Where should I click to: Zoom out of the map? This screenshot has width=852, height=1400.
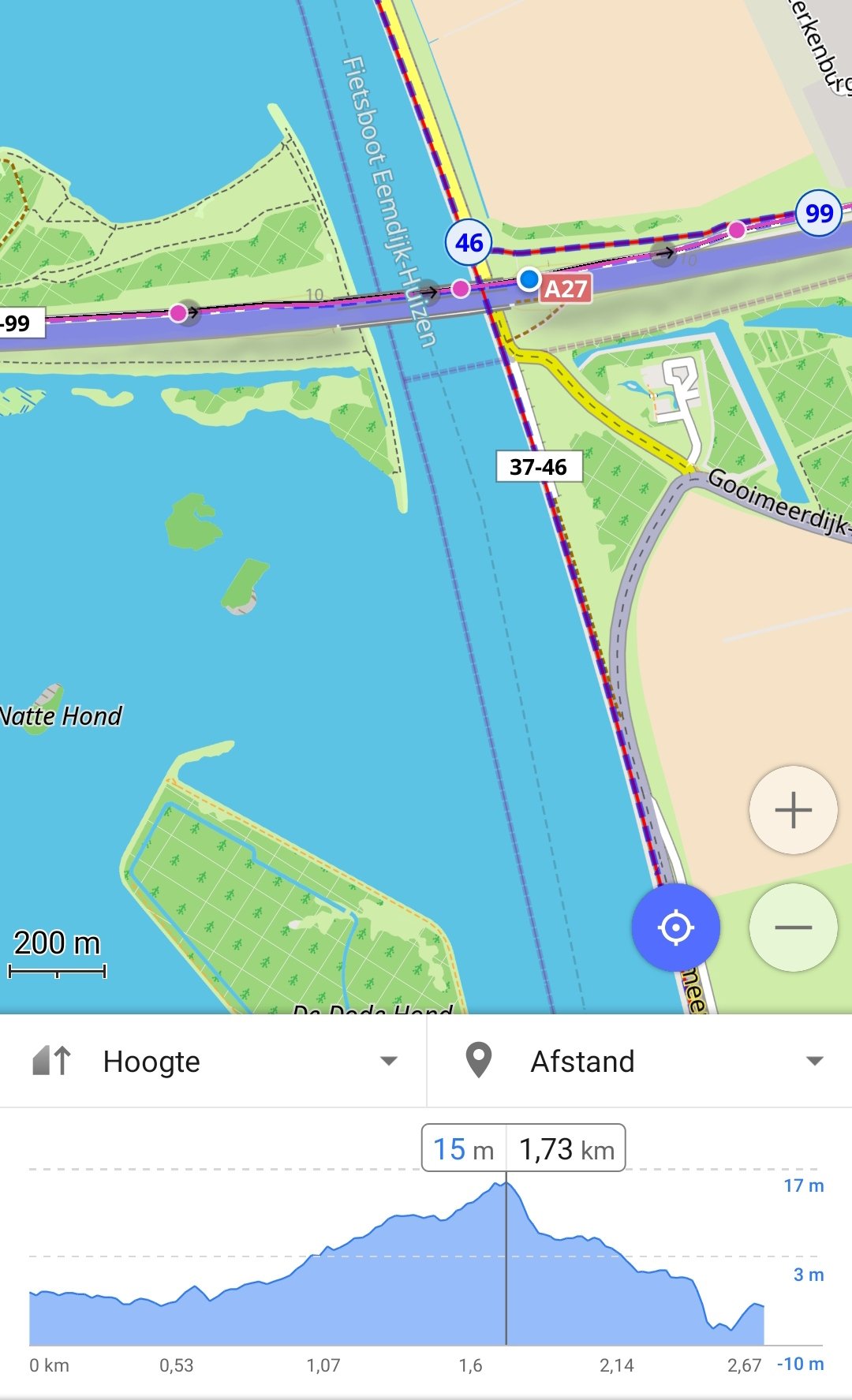(793, 928)
